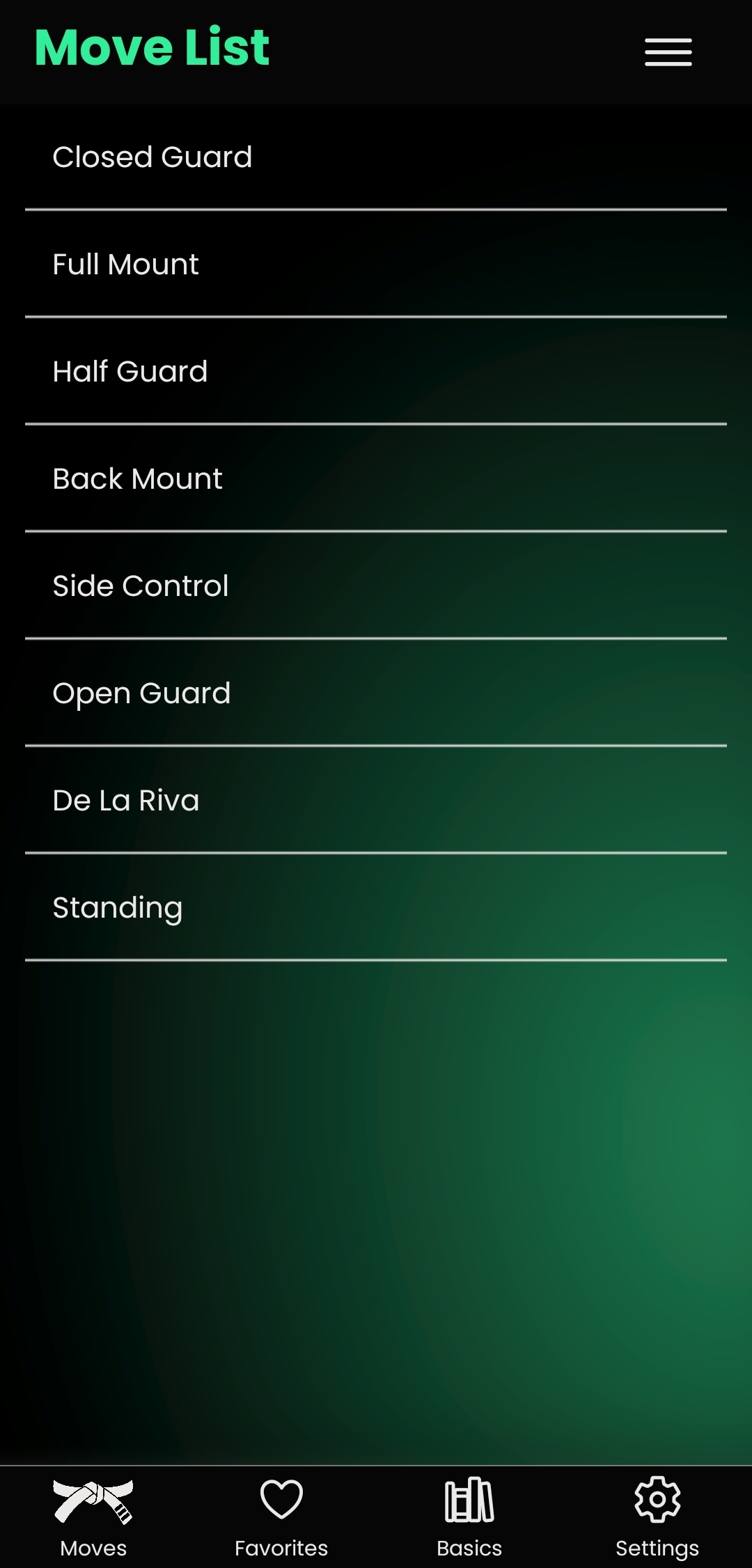Viewport: 752px width, 1568px height.
Task: Tap the De La Riva entry
Action: (x=126, y=801)
